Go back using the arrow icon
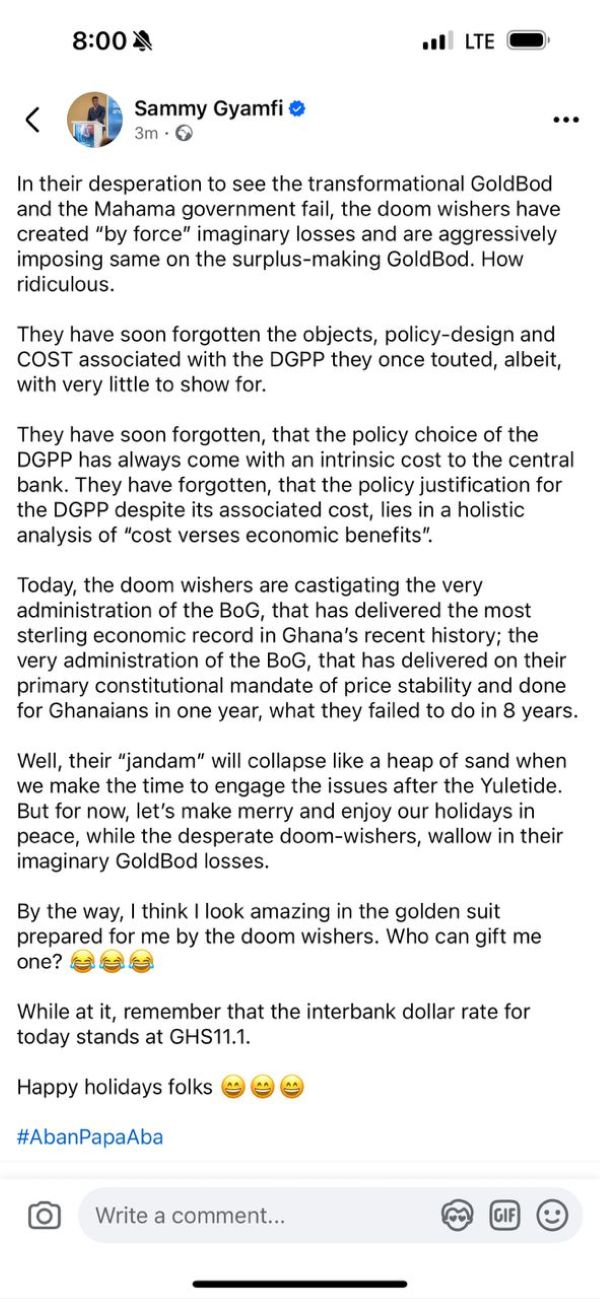This screenshot has width=600, height=1299. click(33, 120)
